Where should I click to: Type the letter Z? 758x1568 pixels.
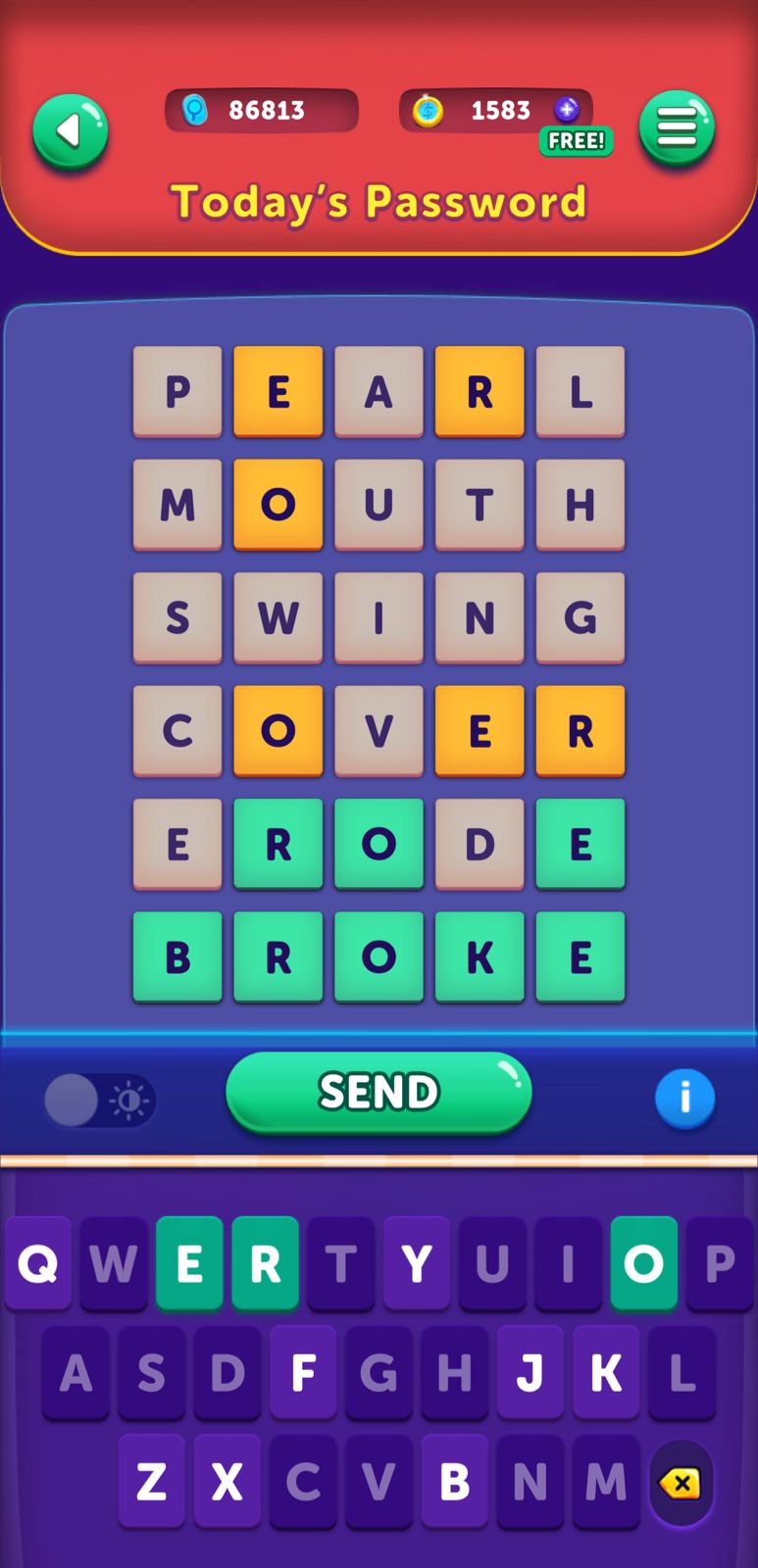[151, 1481]
